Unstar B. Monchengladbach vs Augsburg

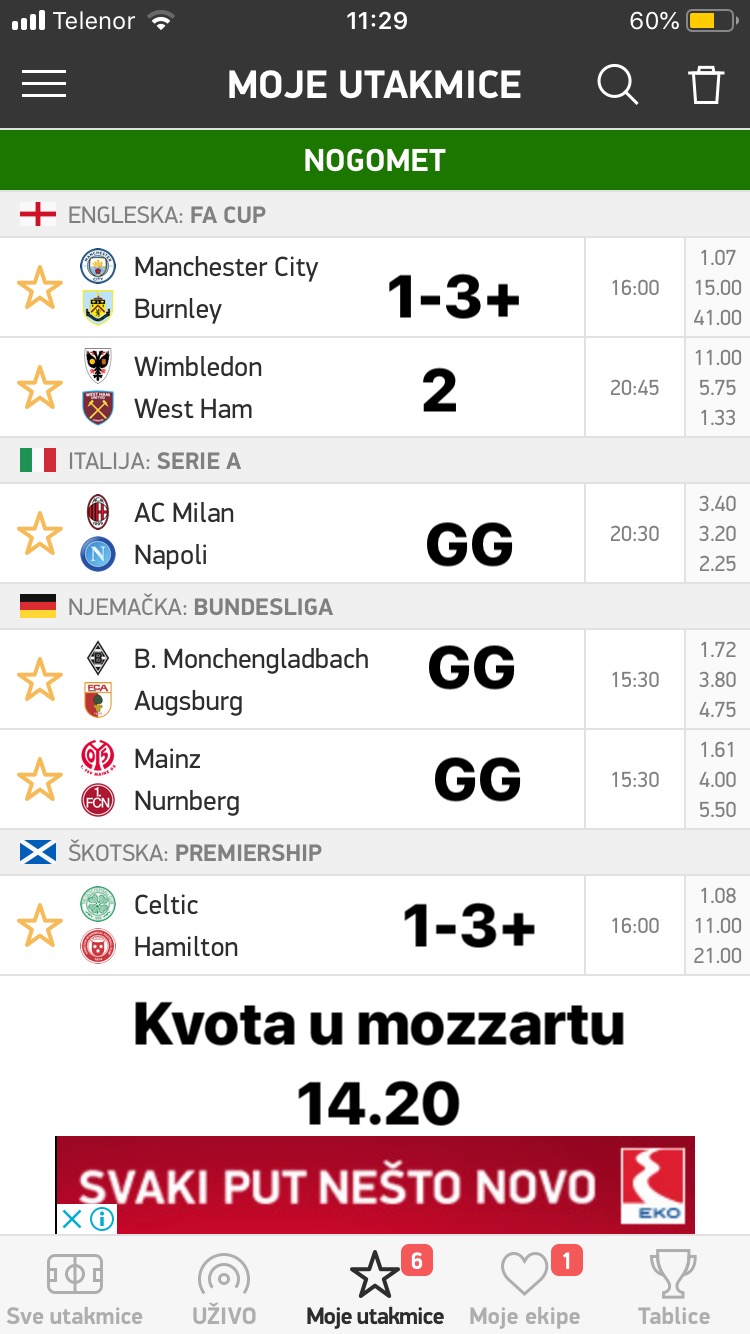40,680
